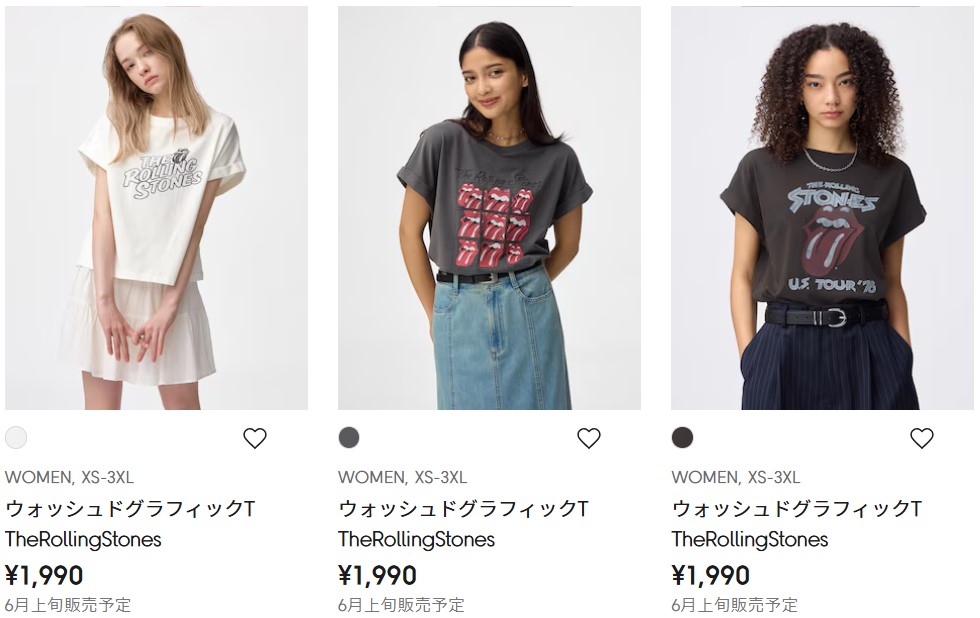Select the black color swatch

tap(682, 437)
